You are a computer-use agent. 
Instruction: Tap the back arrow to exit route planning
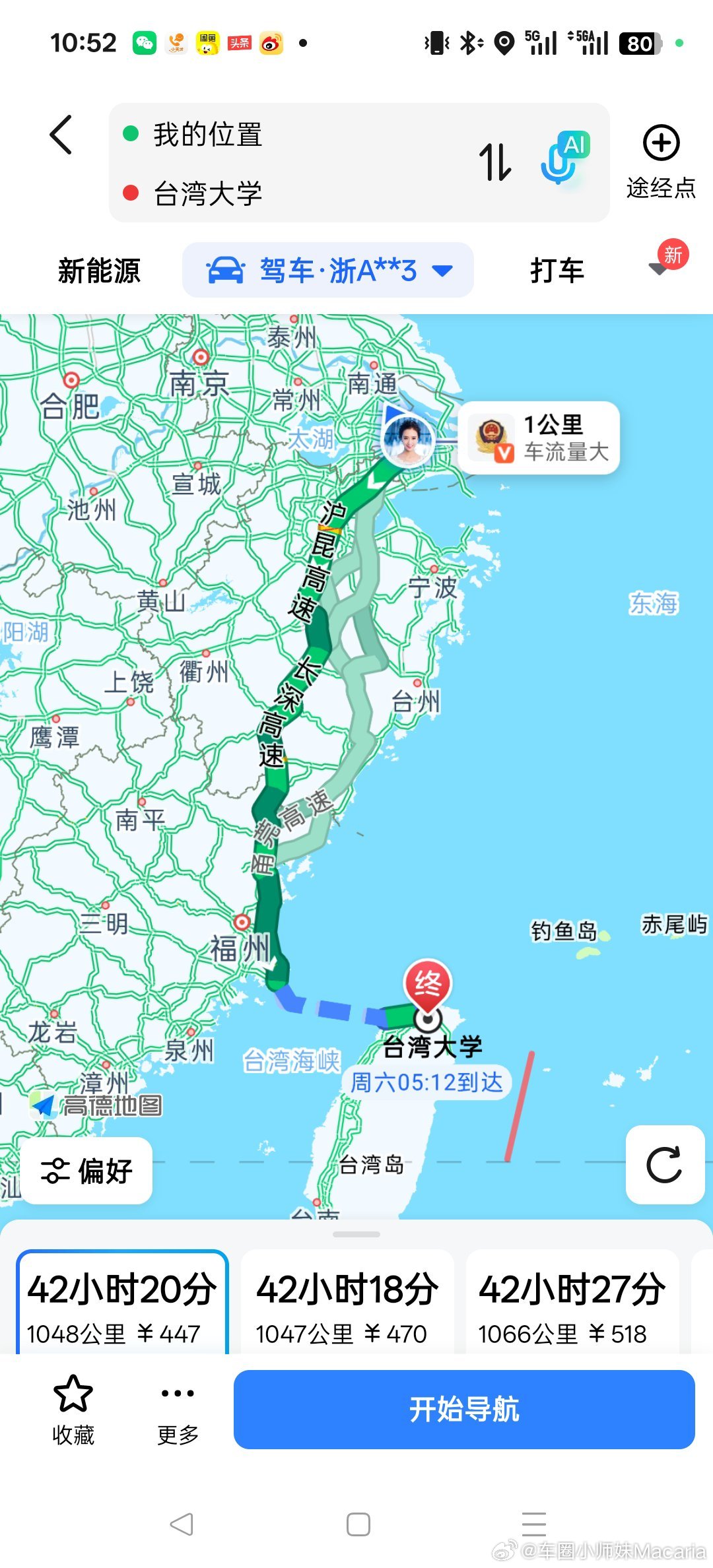pyautogui.click(x=61, y=137)
